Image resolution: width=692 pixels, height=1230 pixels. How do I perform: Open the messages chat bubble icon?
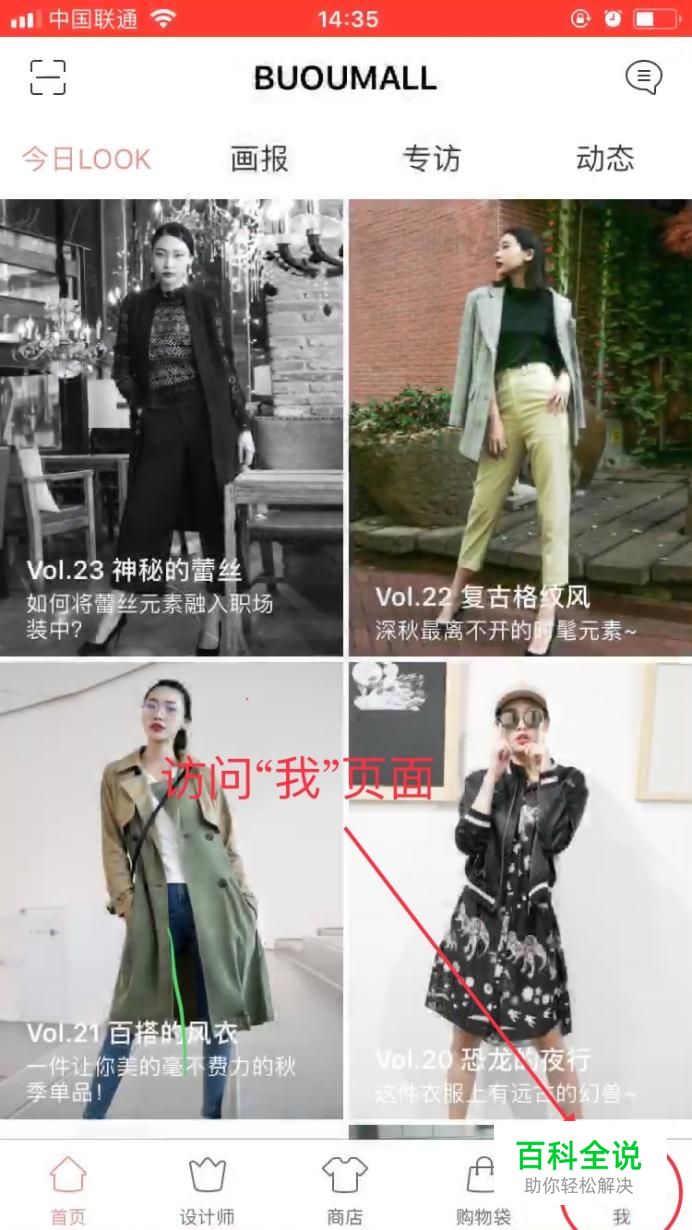tap(643, 77)
